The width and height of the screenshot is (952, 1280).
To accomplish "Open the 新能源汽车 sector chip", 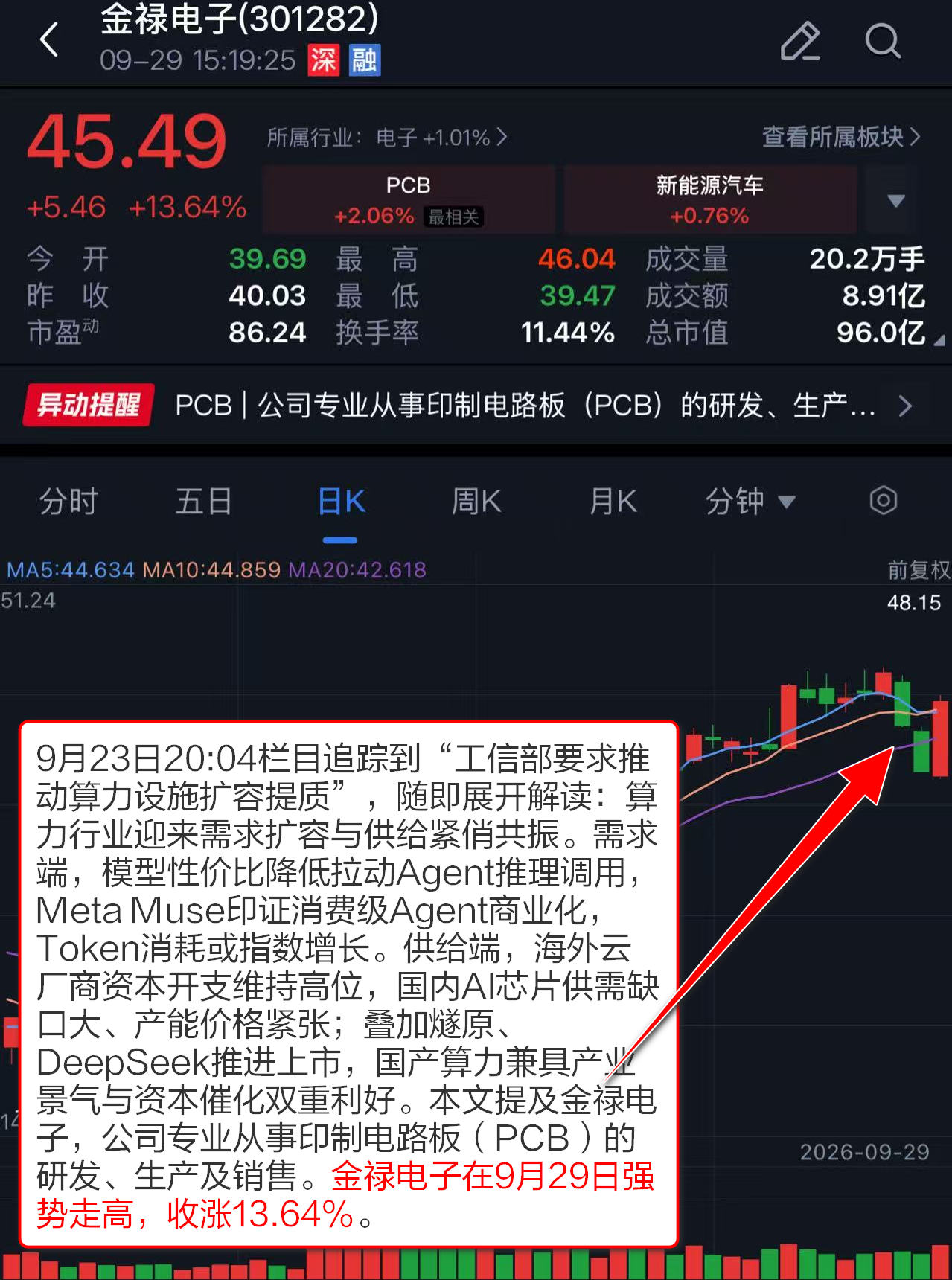I will point(709,199).
